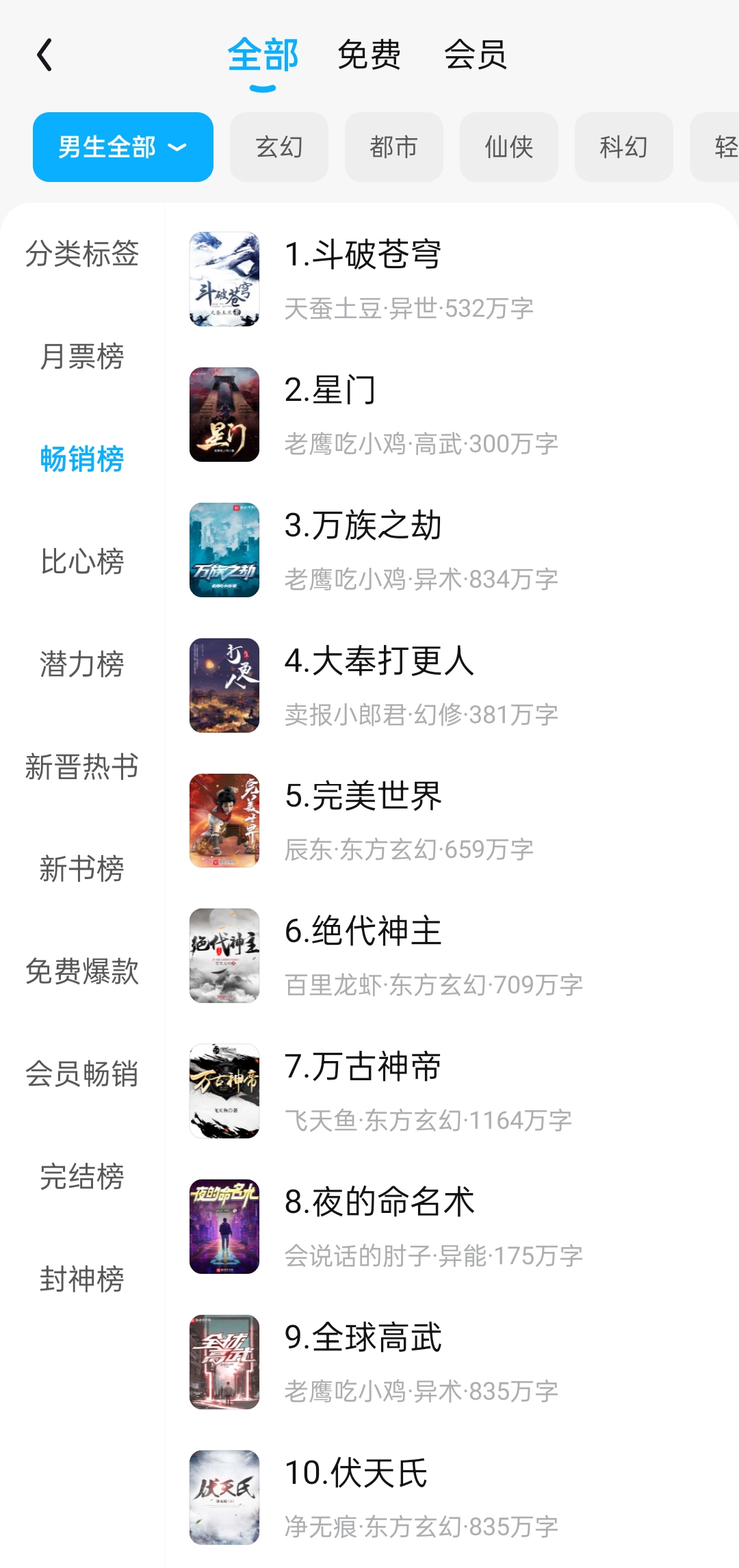Choose the 仙侠 genre chip
Viewport: 739px width, 1568px height.
pos(509,147)
